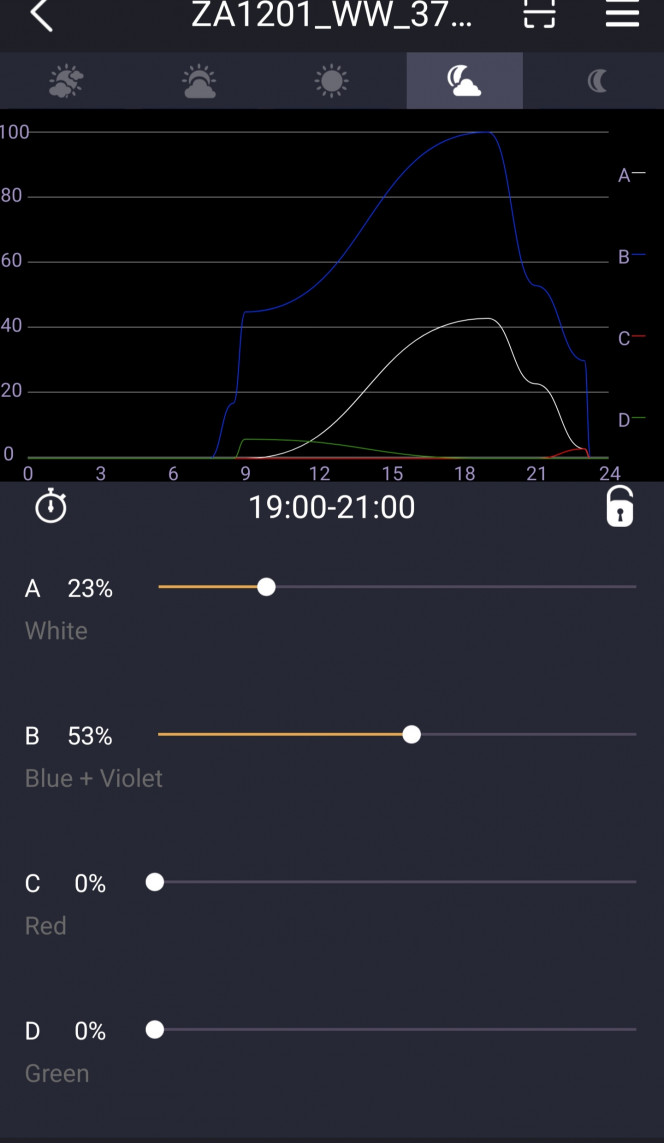Switch to the full sun daytime tab
Image resolution: width=664 pixels, height=1143 pixels.
332,81
